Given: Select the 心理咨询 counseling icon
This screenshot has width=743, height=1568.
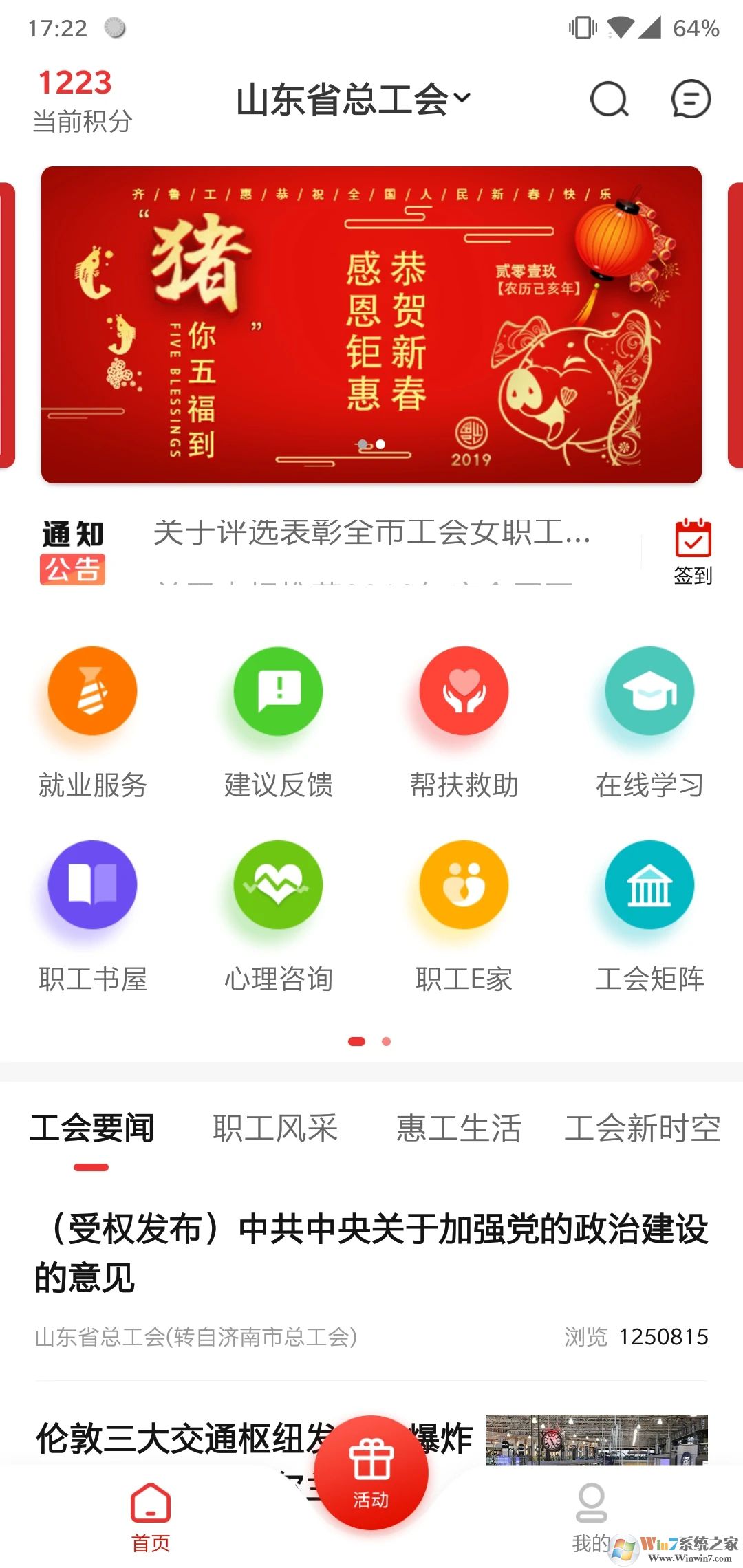Looking at the screenshot, I should [277, 885].
